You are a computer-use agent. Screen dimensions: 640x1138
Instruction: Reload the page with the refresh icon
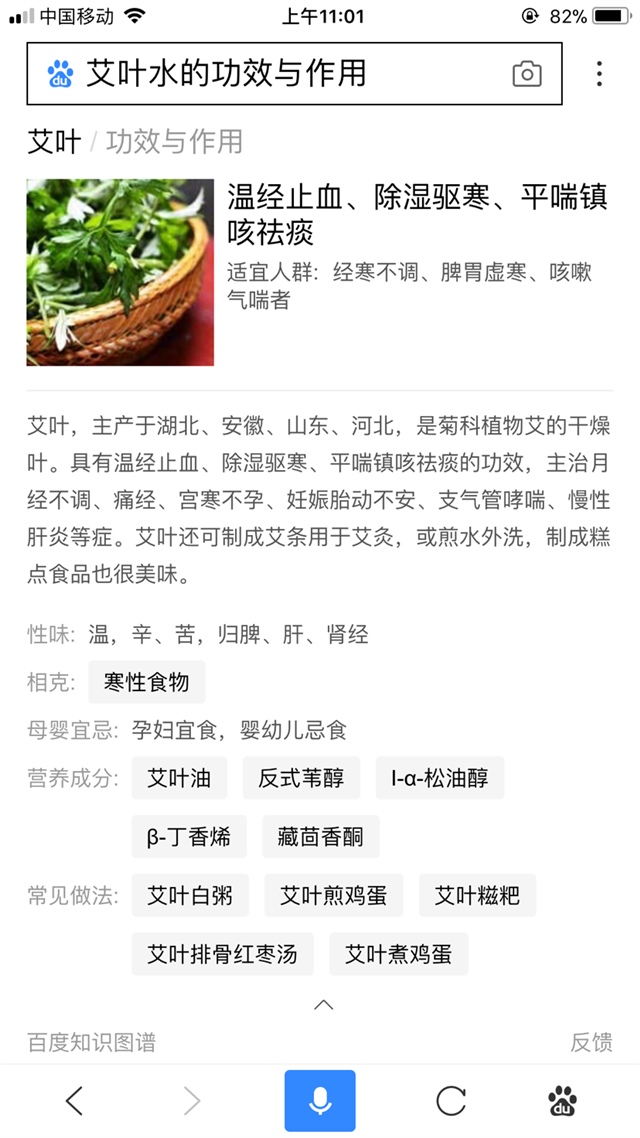(451, 1101)
